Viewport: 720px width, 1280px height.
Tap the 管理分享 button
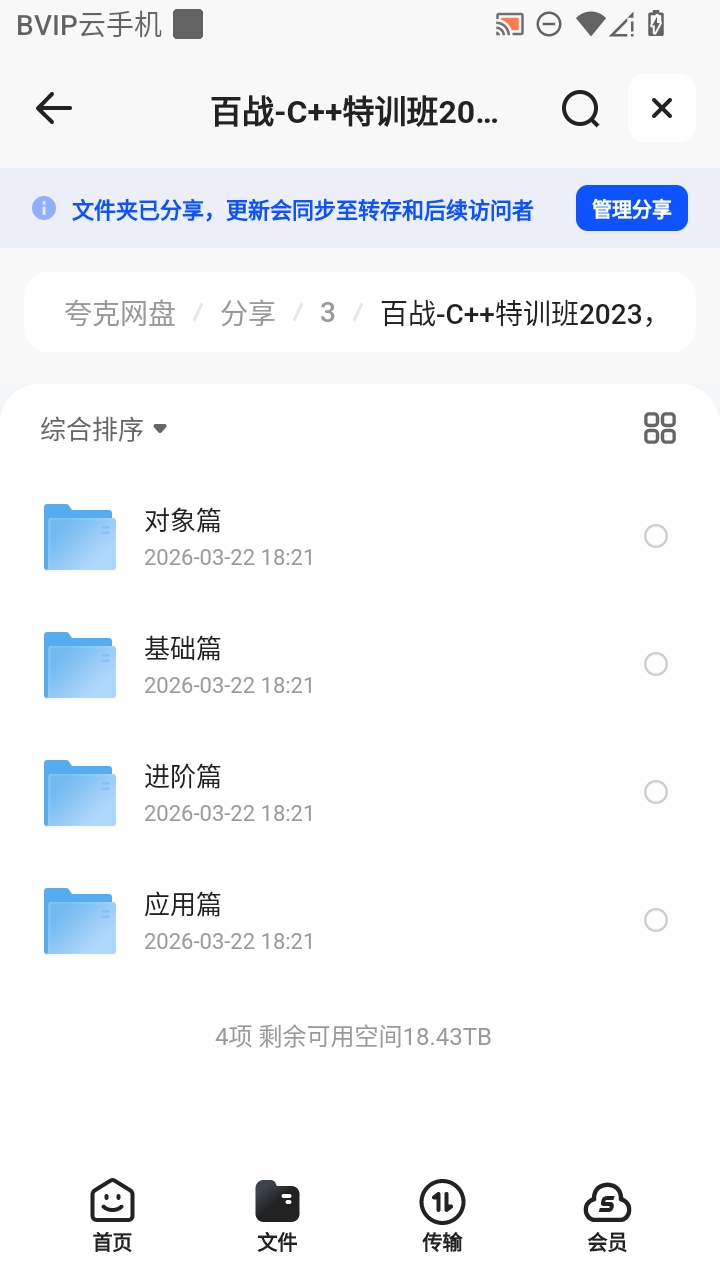(632, 209)
